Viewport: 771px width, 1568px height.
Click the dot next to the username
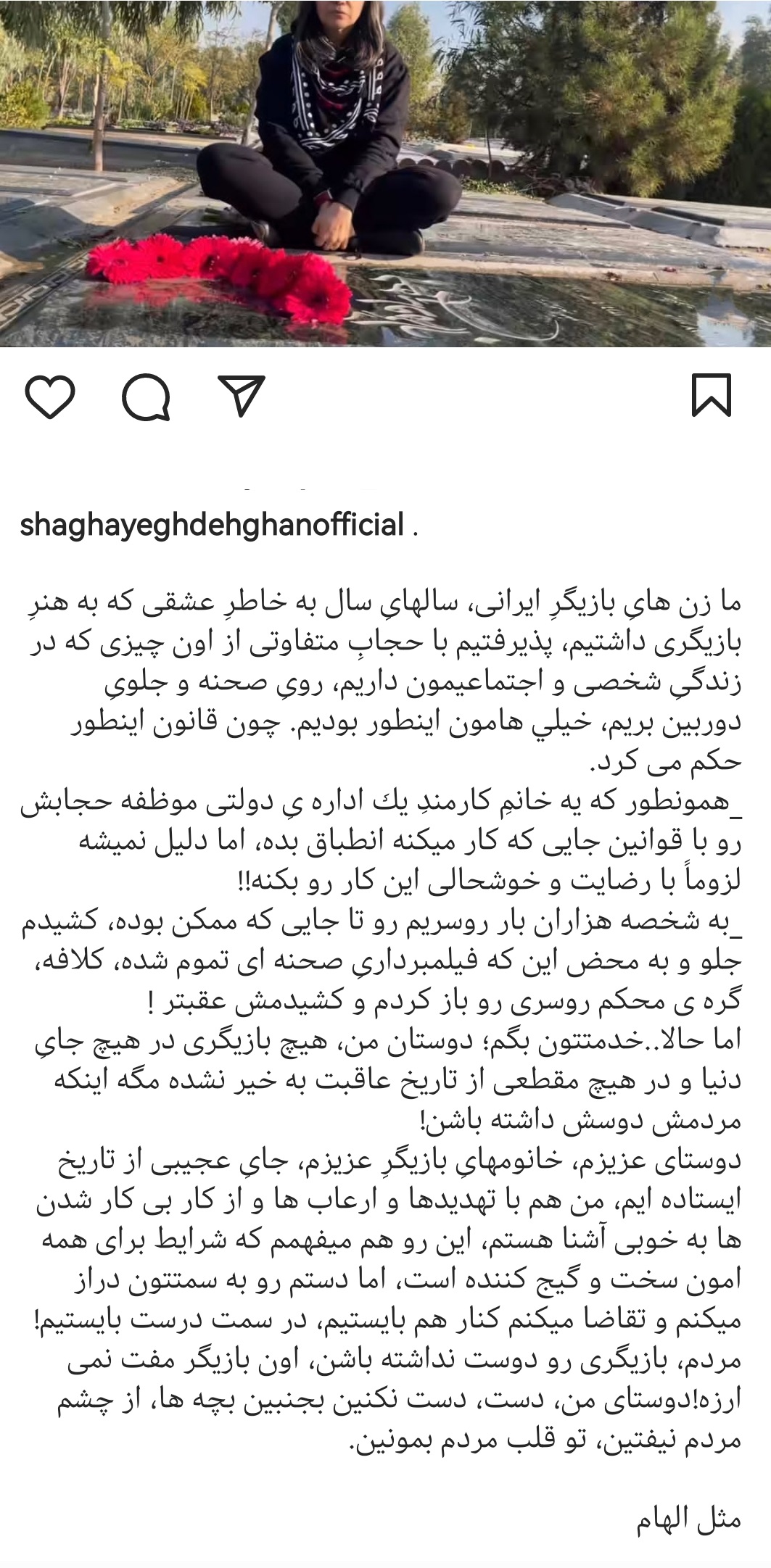click(x=411, y=530)
